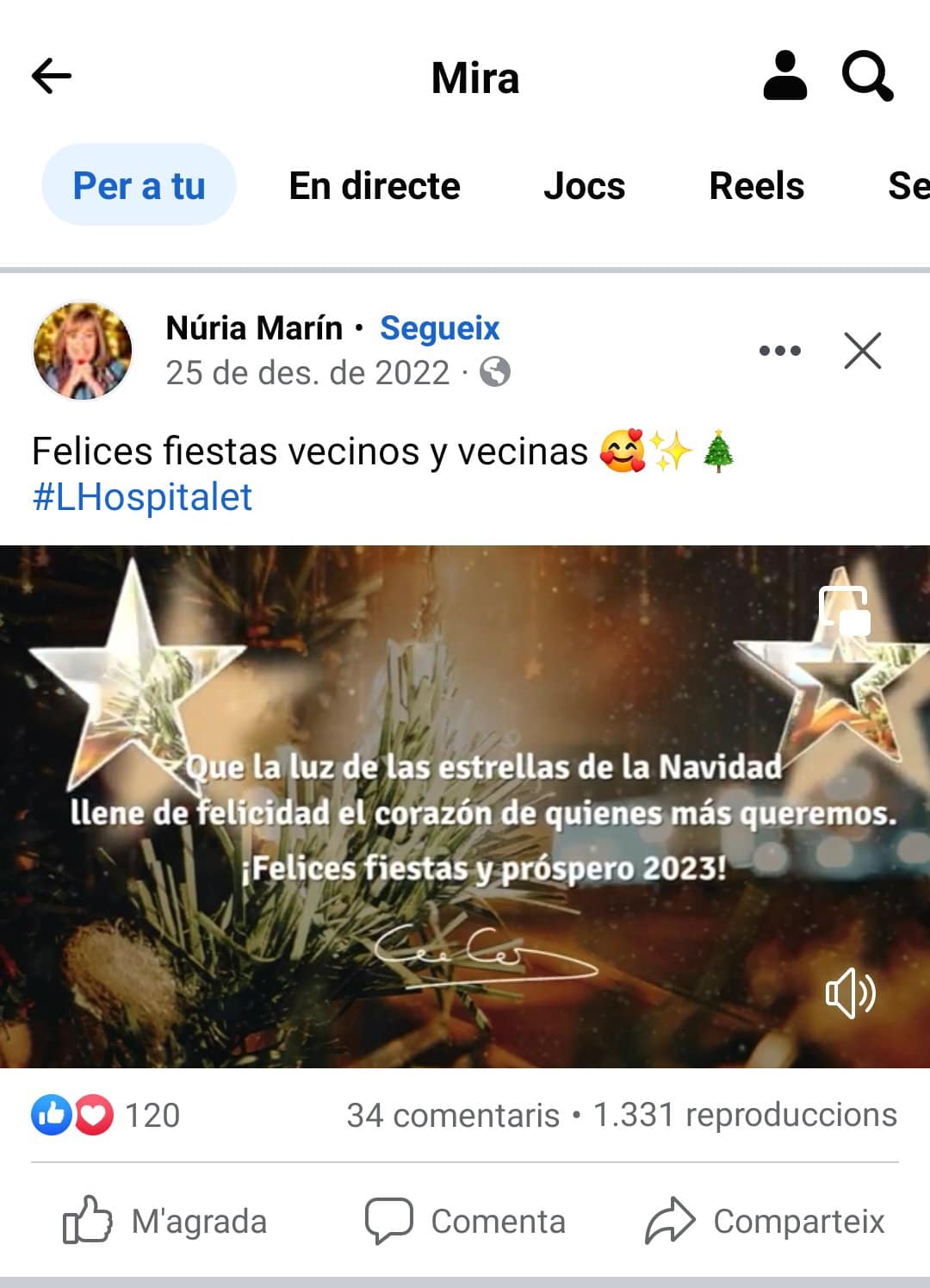Select the Per a tu tab
This screenshot has height=1288, width=930.
click(139, 185)
